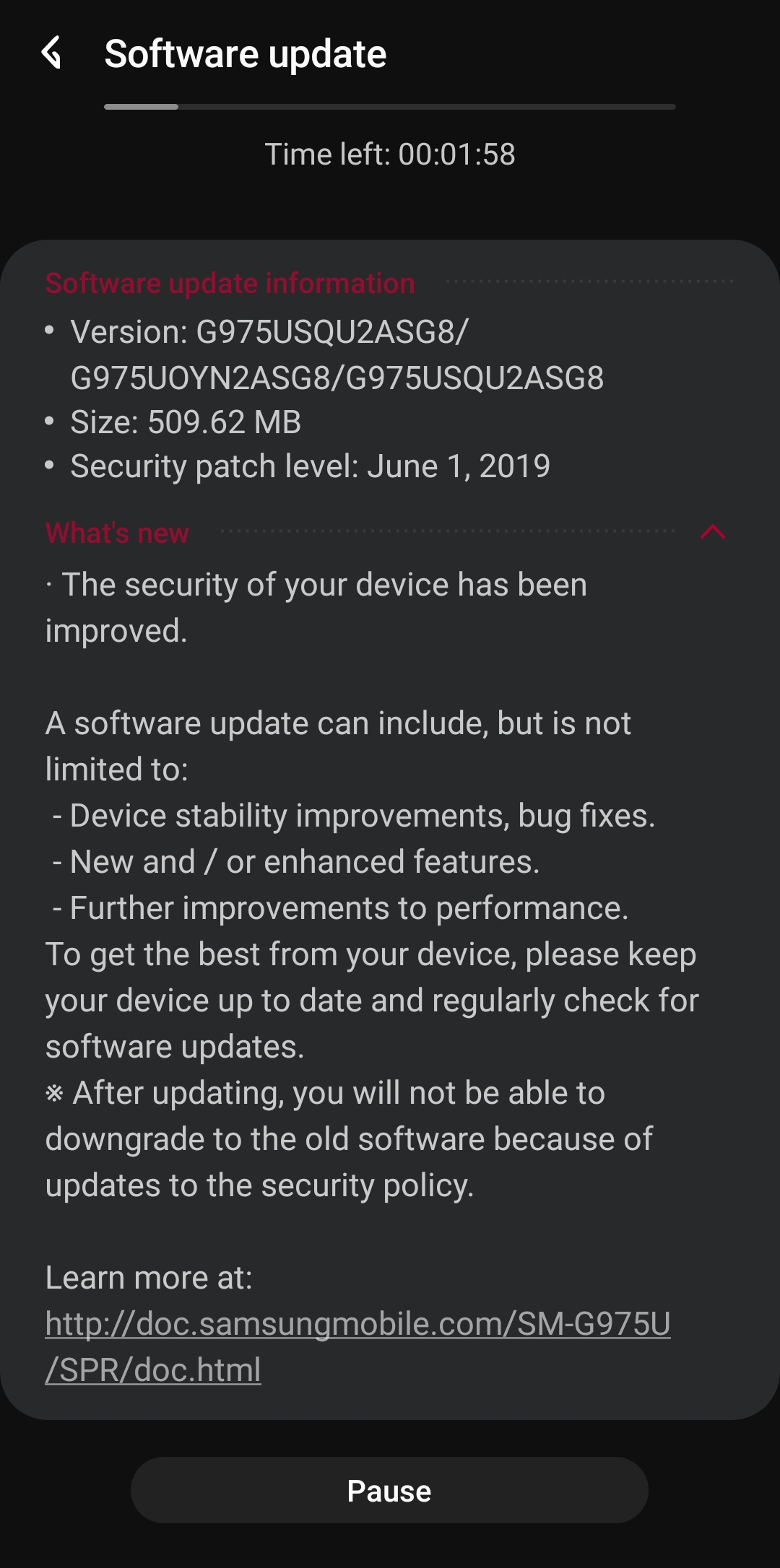This screenshot has width=780, height=1568.
Task: Pause the software update download
Action: (389, 1489)
